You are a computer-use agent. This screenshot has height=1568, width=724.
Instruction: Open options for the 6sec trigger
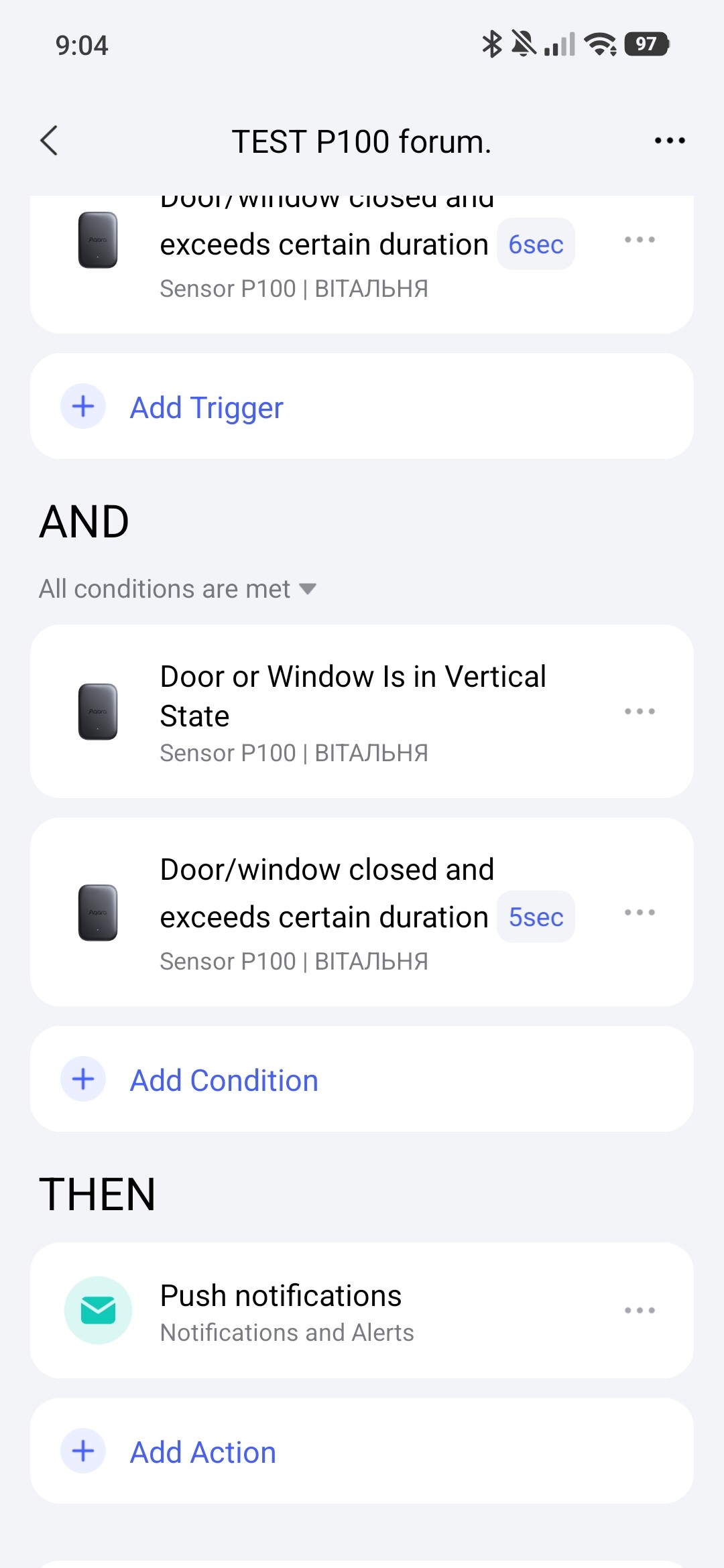point(640,240)
